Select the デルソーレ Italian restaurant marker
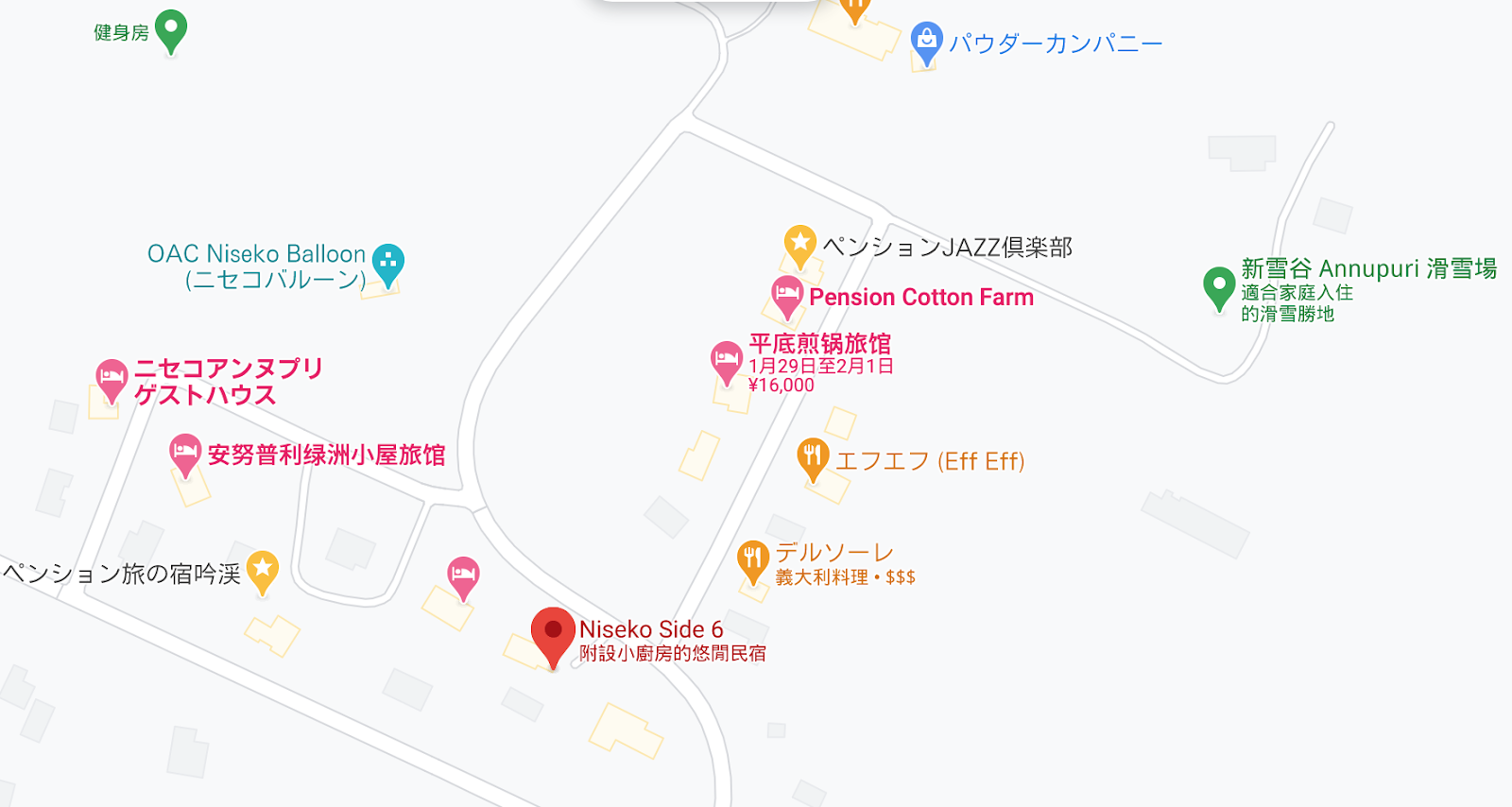 pos(752,559)
